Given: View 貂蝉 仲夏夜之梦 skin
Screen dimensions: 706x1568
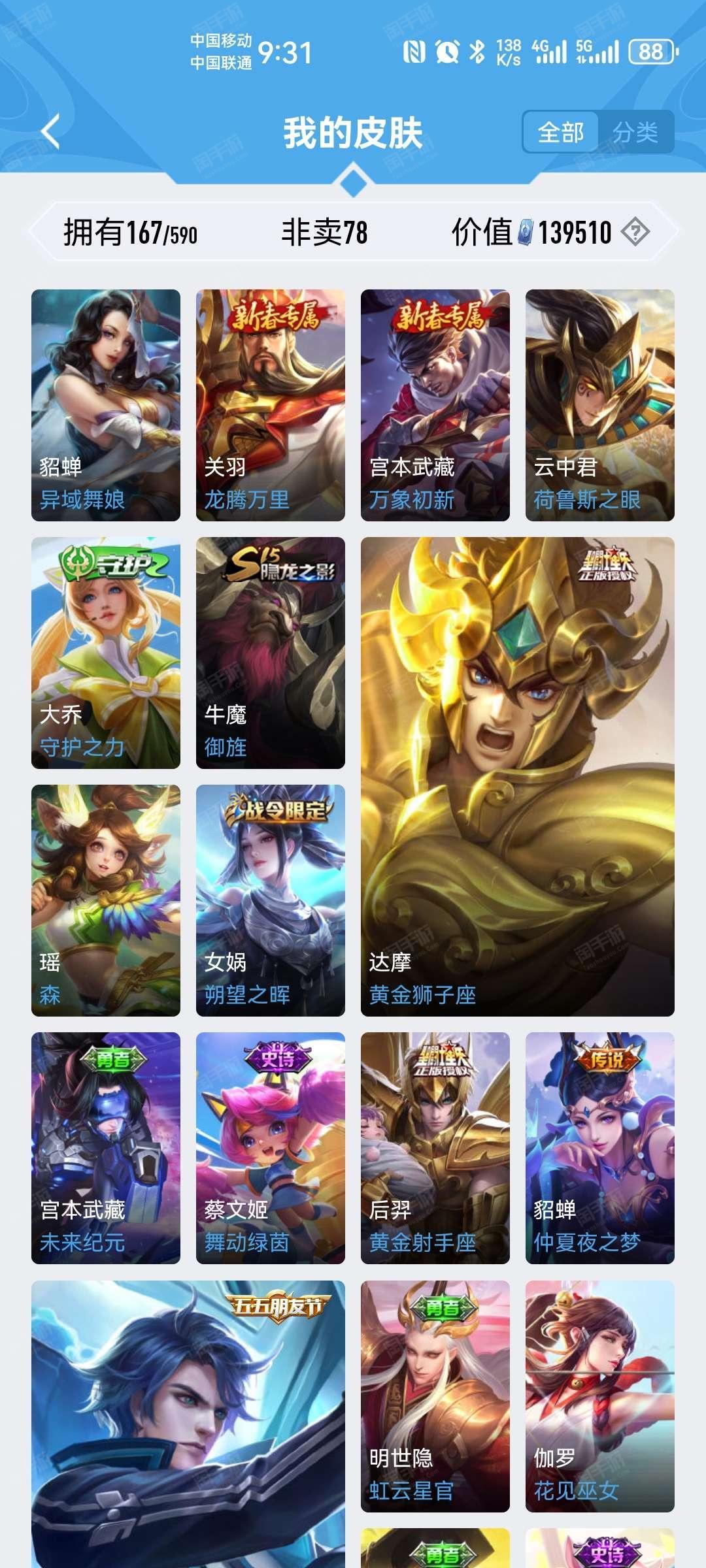Looking at the screenshot, I should point(600,1148).
